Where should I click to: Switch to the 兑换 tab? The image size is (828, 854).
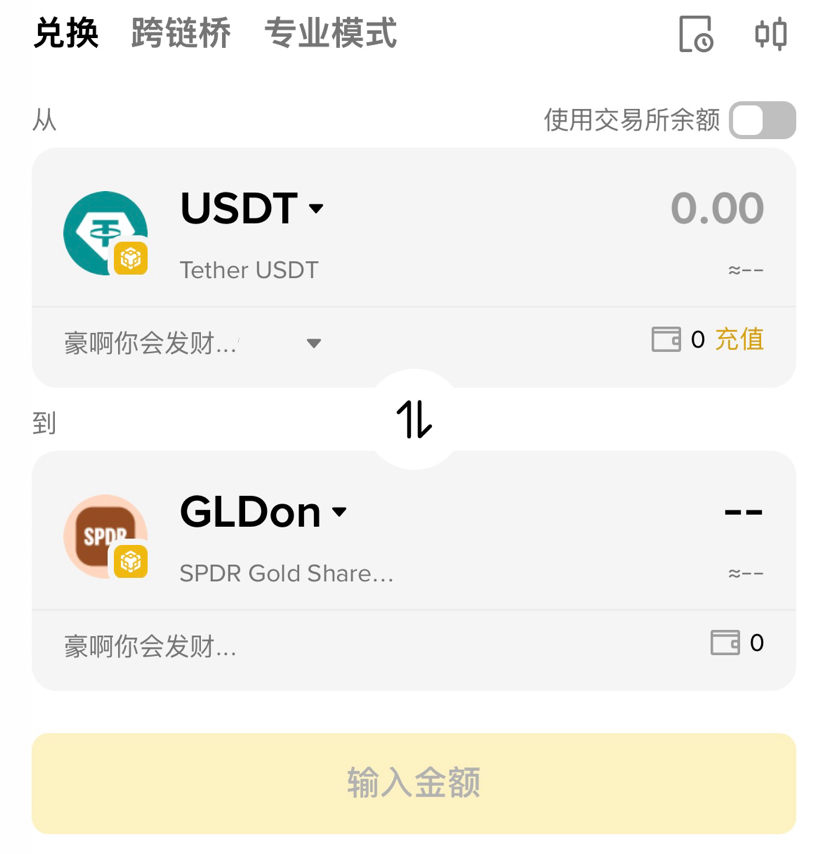click(66, 34)
